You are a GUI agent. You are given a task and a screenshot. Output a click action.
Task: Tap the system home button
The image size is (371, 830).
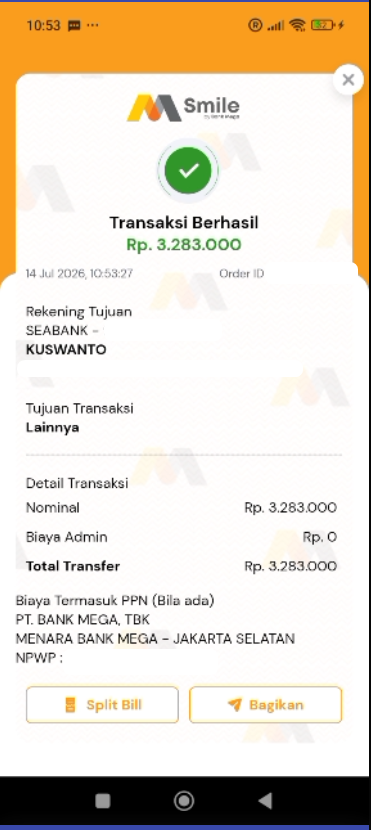click(184, 800)
